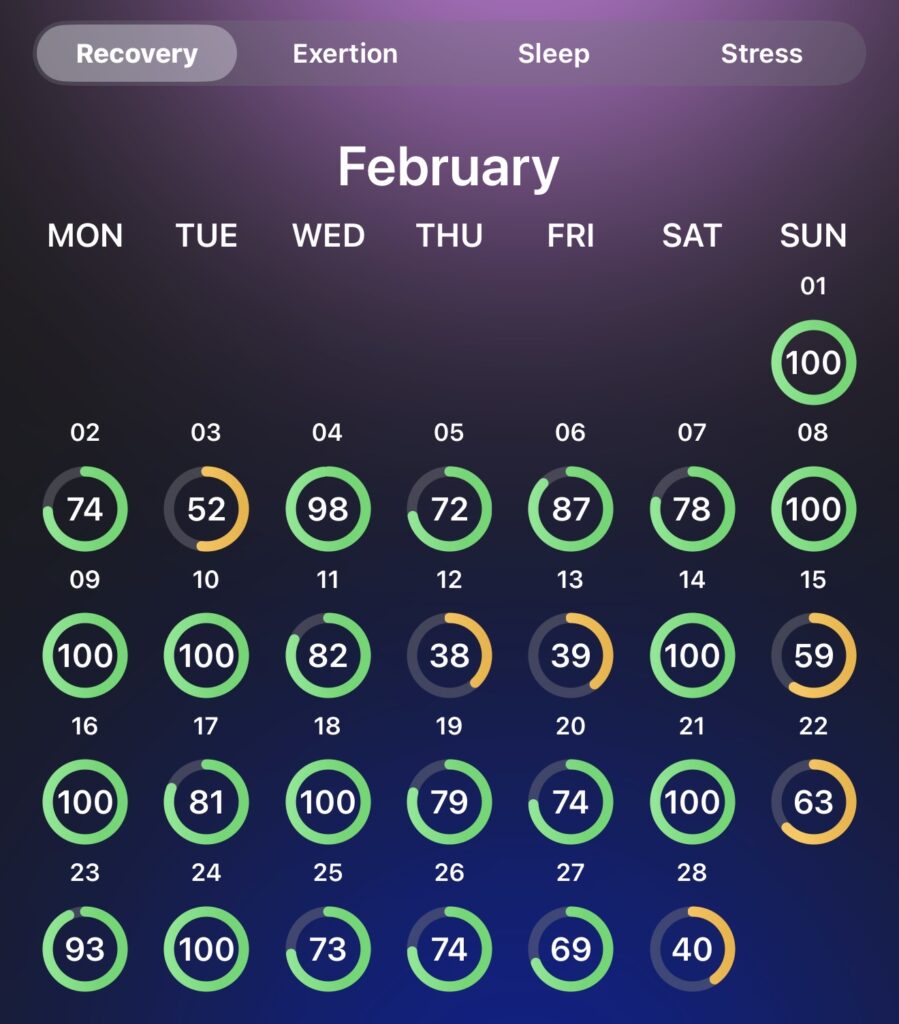Open February 03 with score 52
This screenshot has height=1024, width=899.
coord(206,509)
